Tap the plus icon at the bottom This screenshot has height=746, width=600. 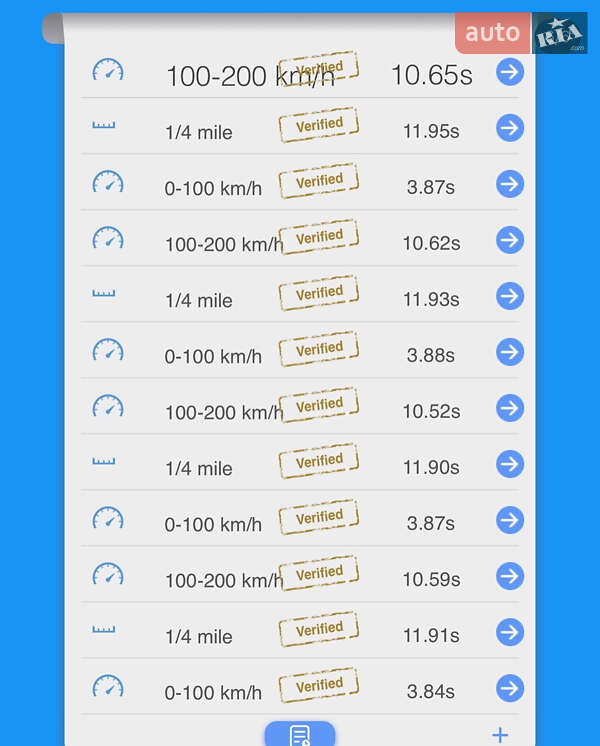click(500, 736)
